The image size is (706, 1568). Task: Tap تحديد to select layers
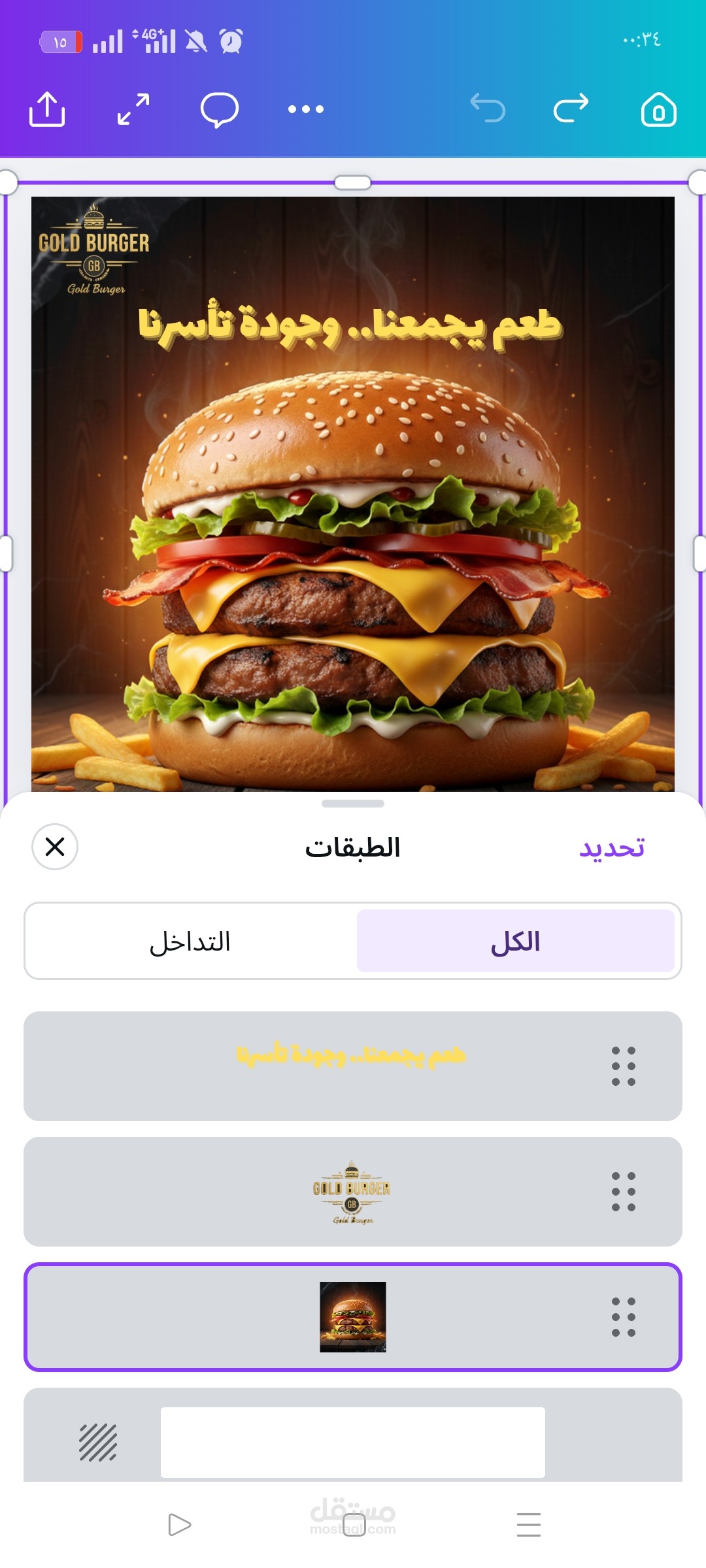(612, 848)
